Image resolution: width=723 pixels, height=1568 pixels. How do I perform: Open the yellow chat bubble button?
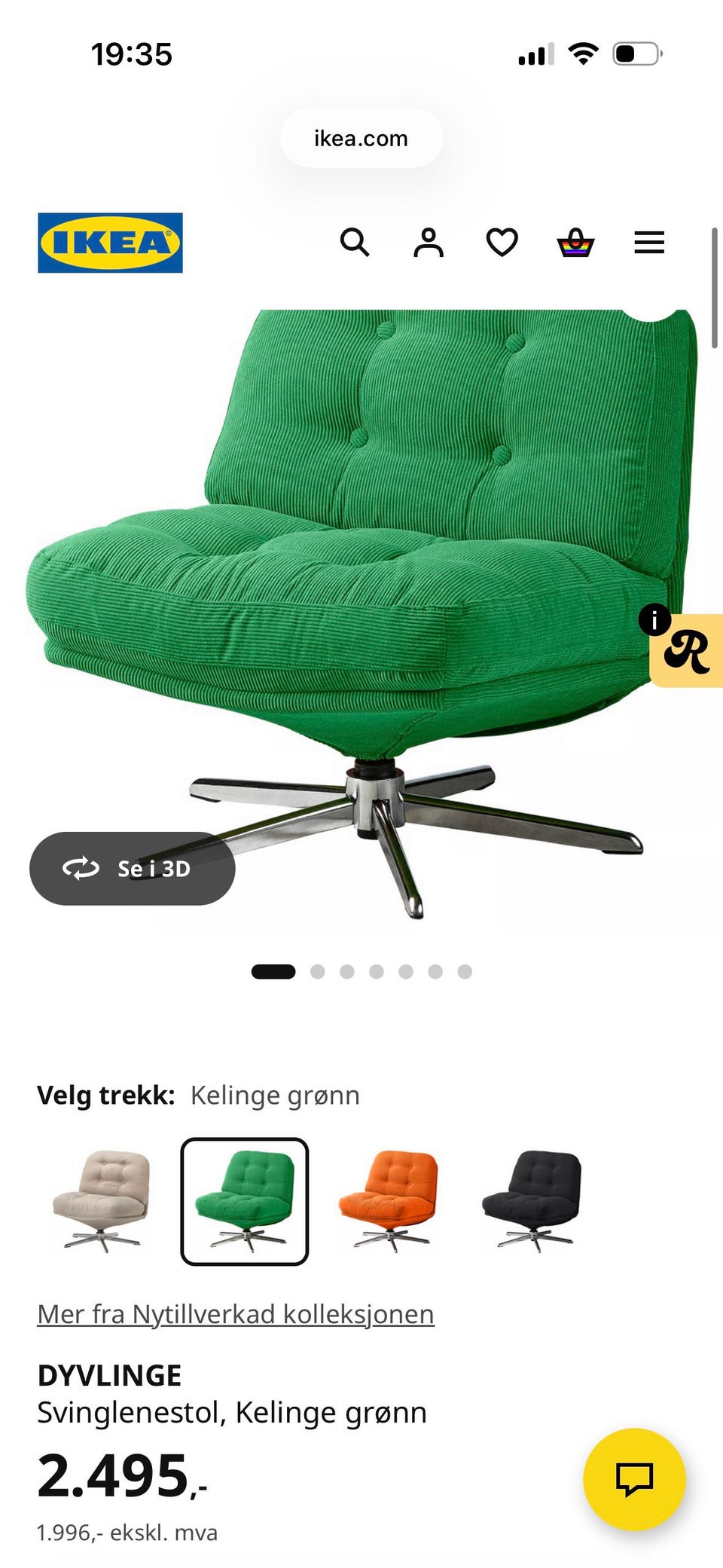point(634,1478)
